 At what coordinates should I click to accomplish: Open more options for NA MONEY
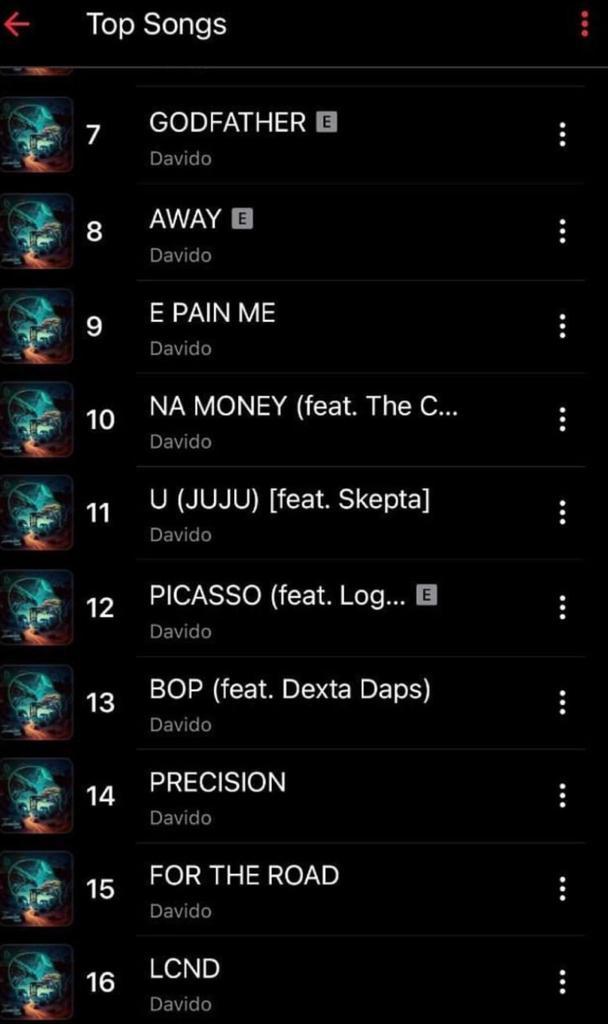coord(562,419)
